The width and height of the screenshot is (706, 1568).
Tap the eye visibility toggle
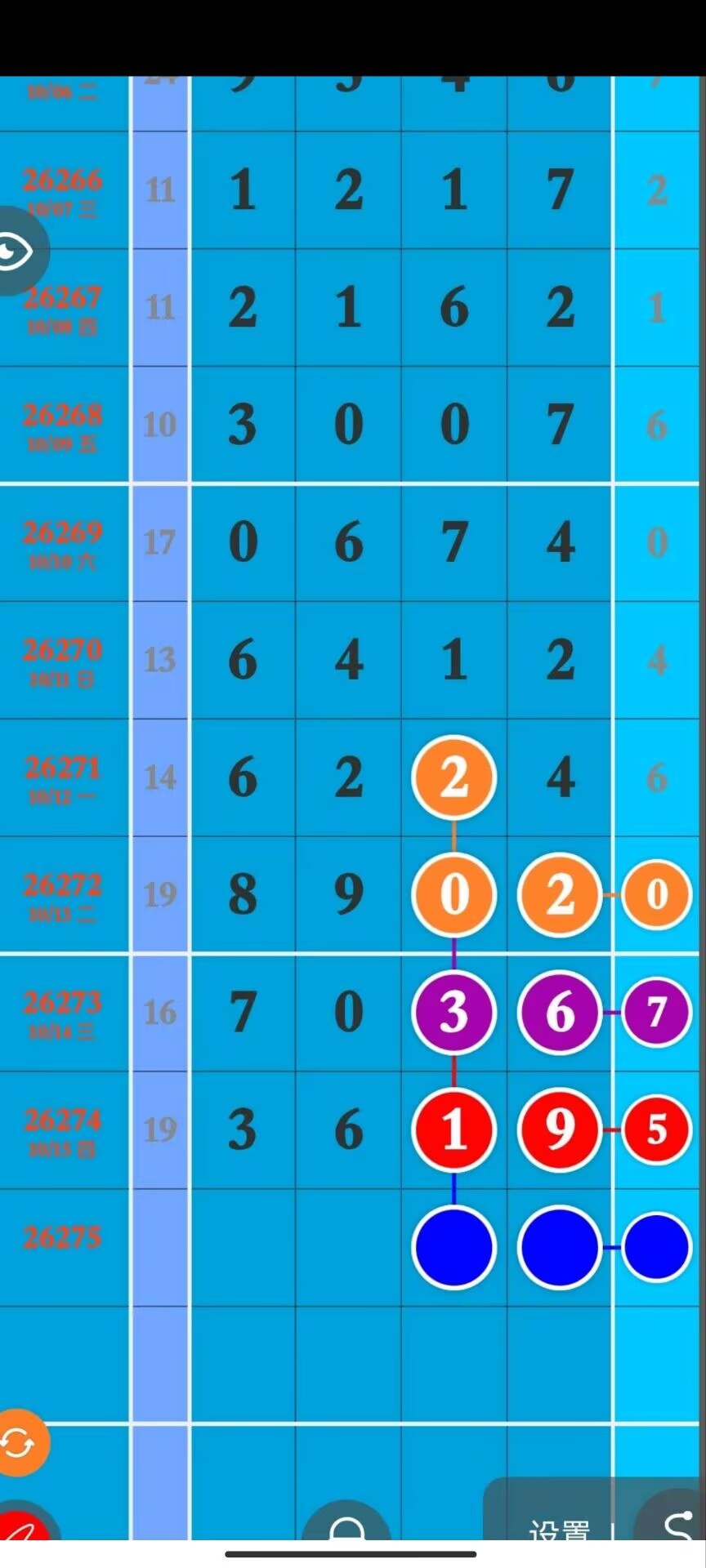click(16, 251)
